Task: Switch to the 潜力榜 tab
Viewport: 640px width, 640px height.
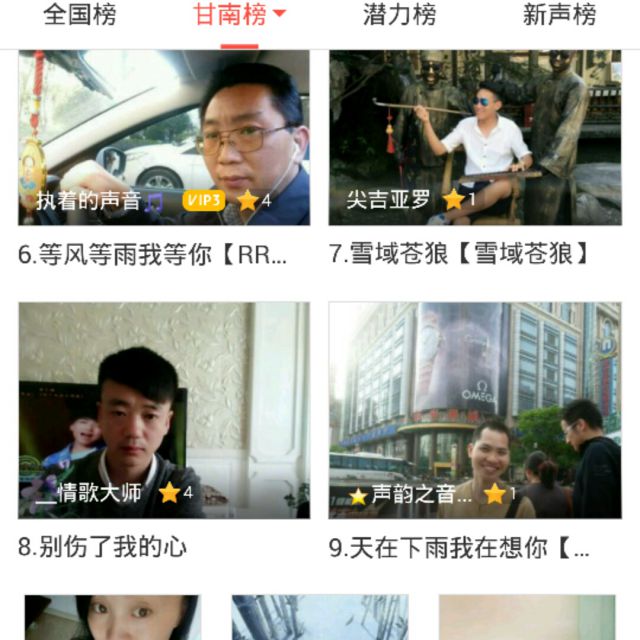Action: coord(399,16)
